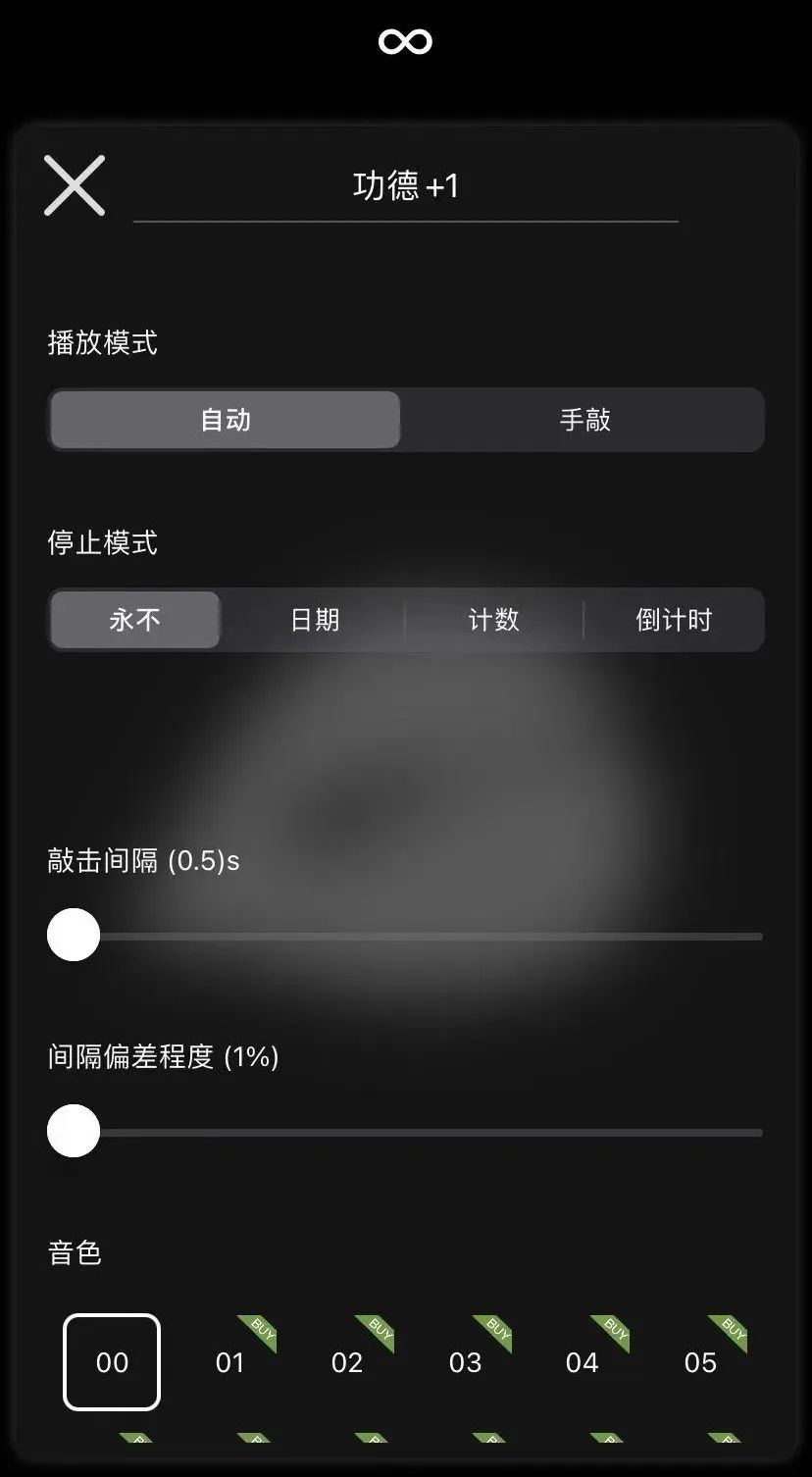Select sound timbre 05
The height and width of the screenshot is (1477, 812).
pyautogui.click(x=700, y=1362)
